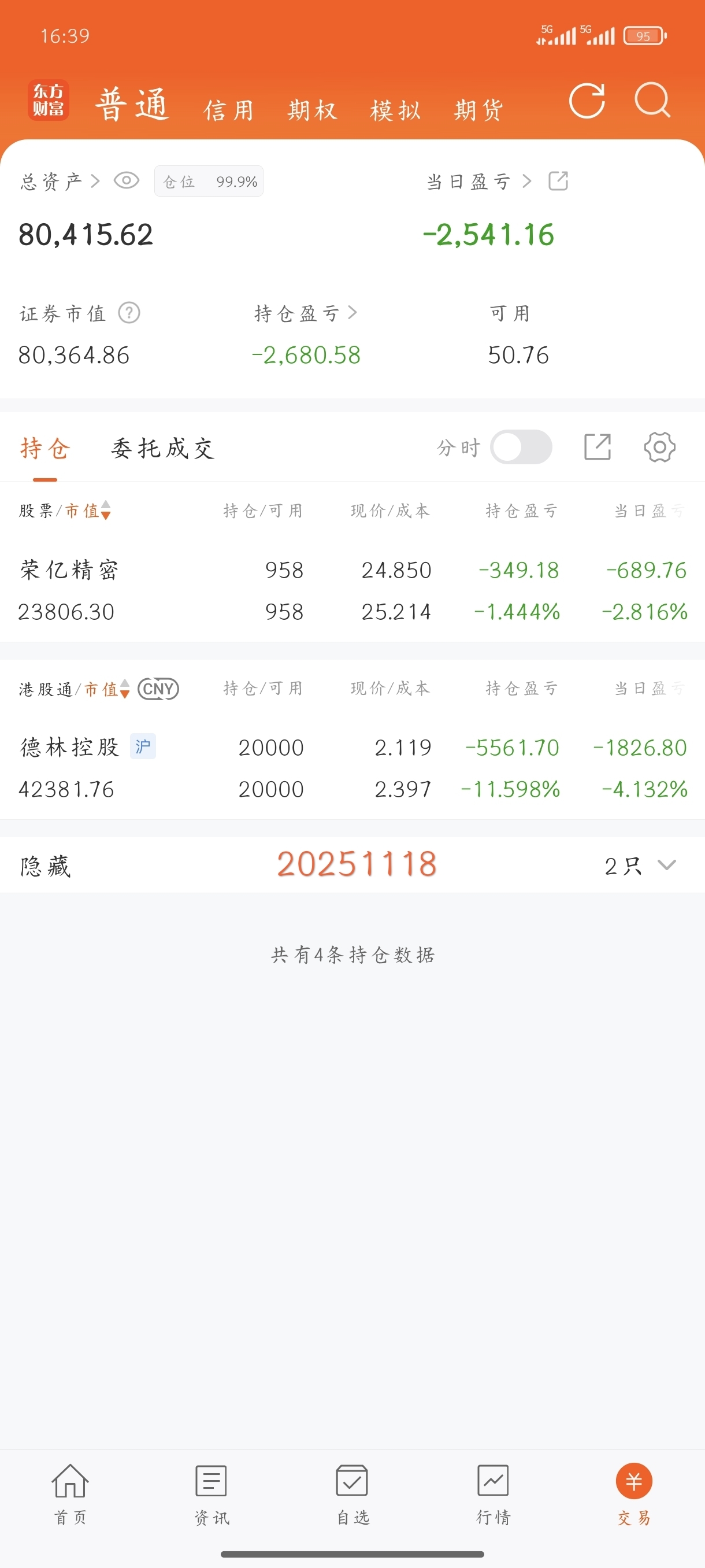Refresh the account data
This screenshot has width=705, height=1568.
coord(586,101)
